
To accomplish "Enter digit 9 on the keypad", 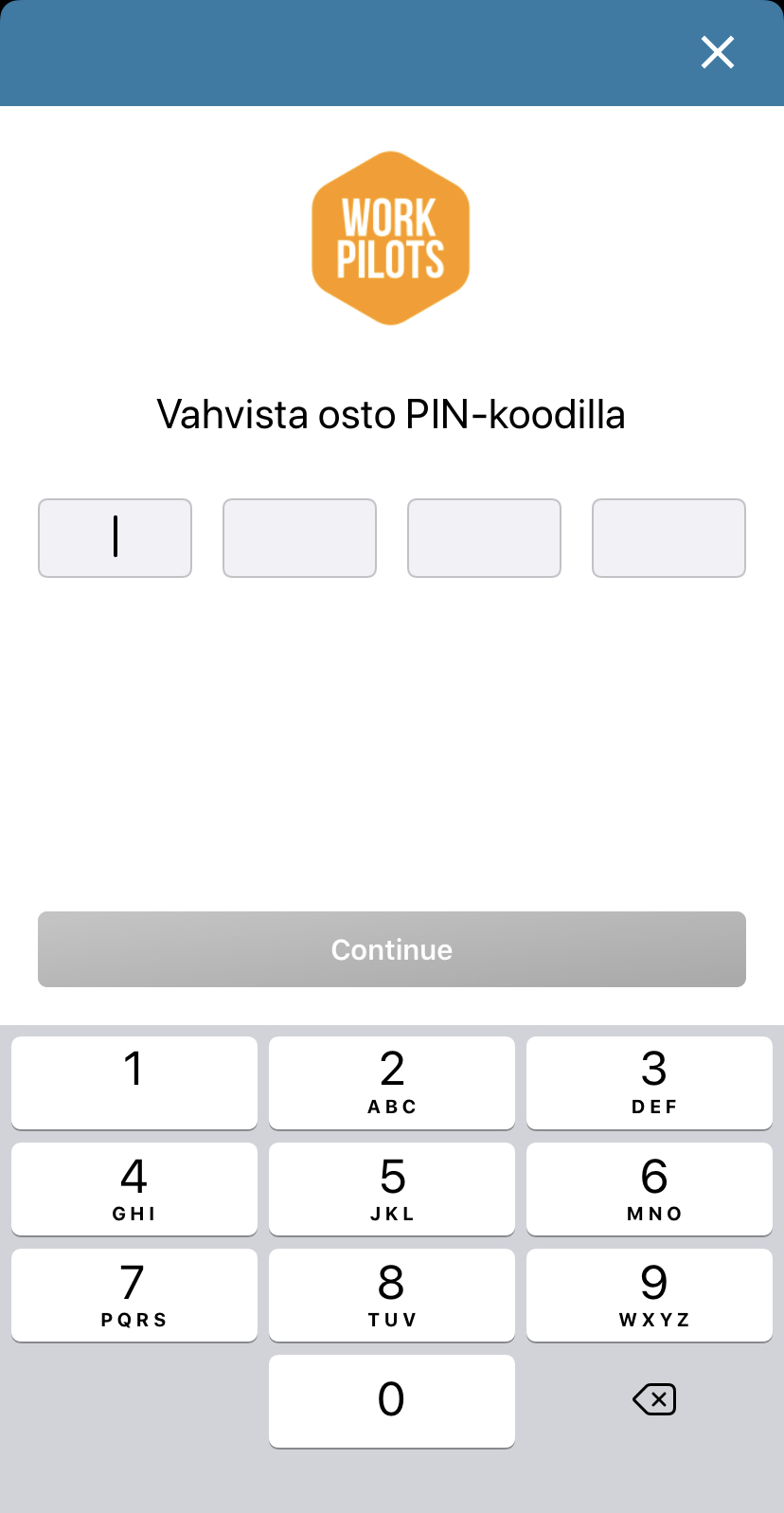I will [x=650, y=1295].
